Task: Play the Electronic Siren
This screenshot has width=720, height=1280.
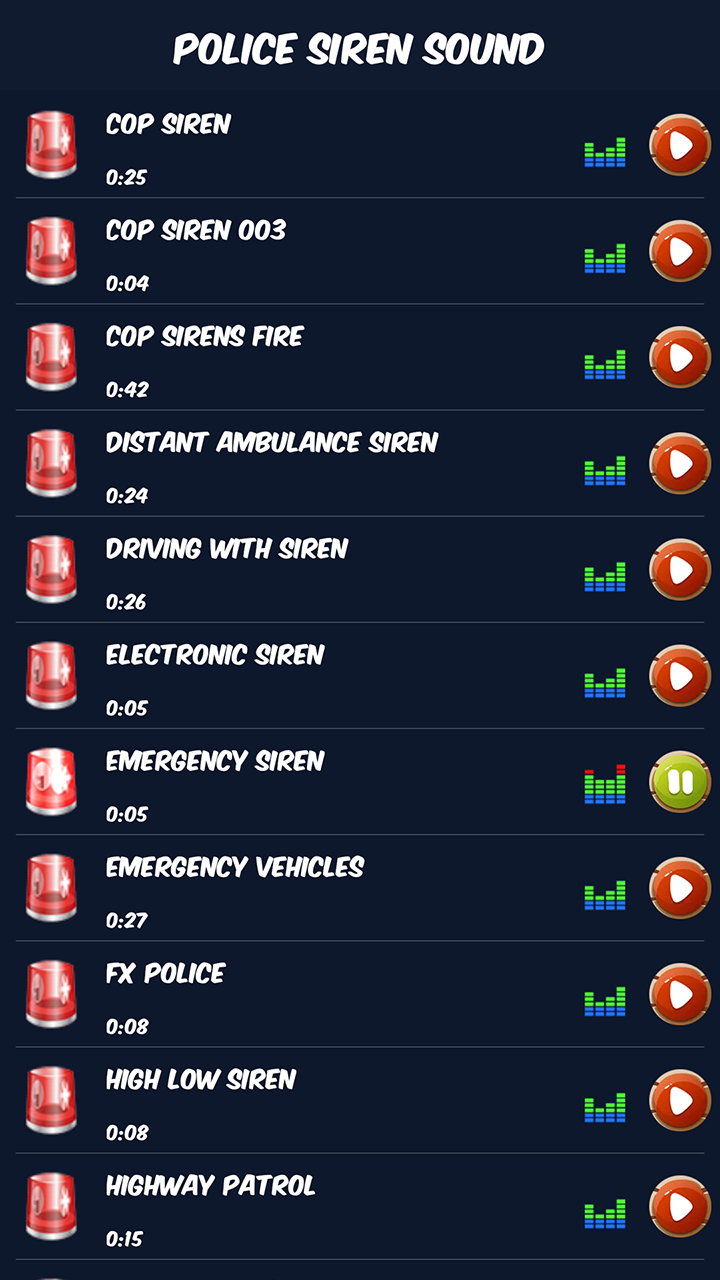Action: 680,676
